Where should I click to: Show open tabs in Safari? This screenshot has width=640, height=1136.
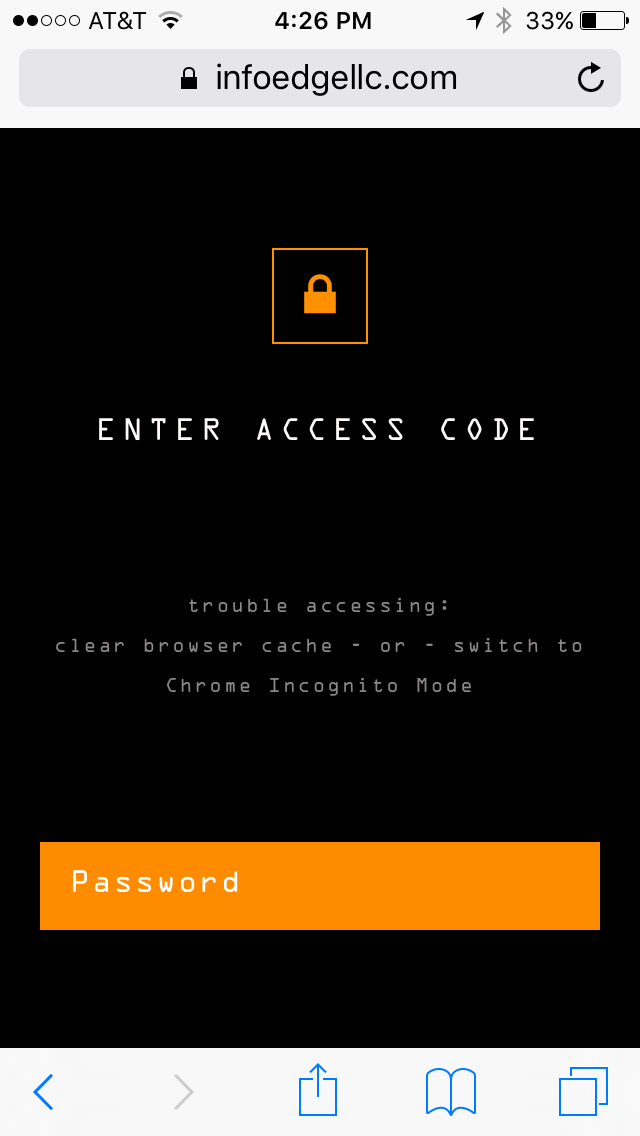click(x=583, y=1091)
